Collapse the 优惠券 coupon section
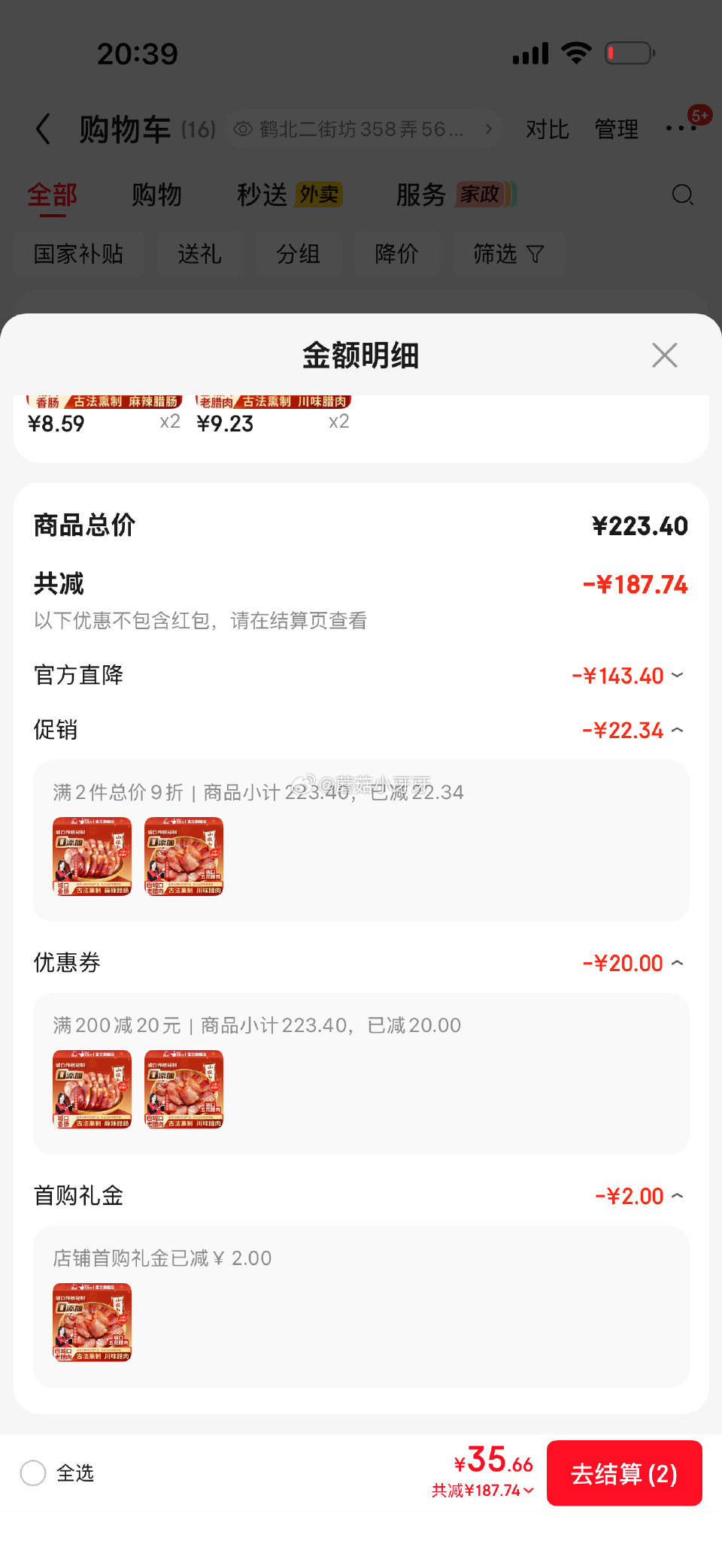722x1568 pixels. point(676,962)
